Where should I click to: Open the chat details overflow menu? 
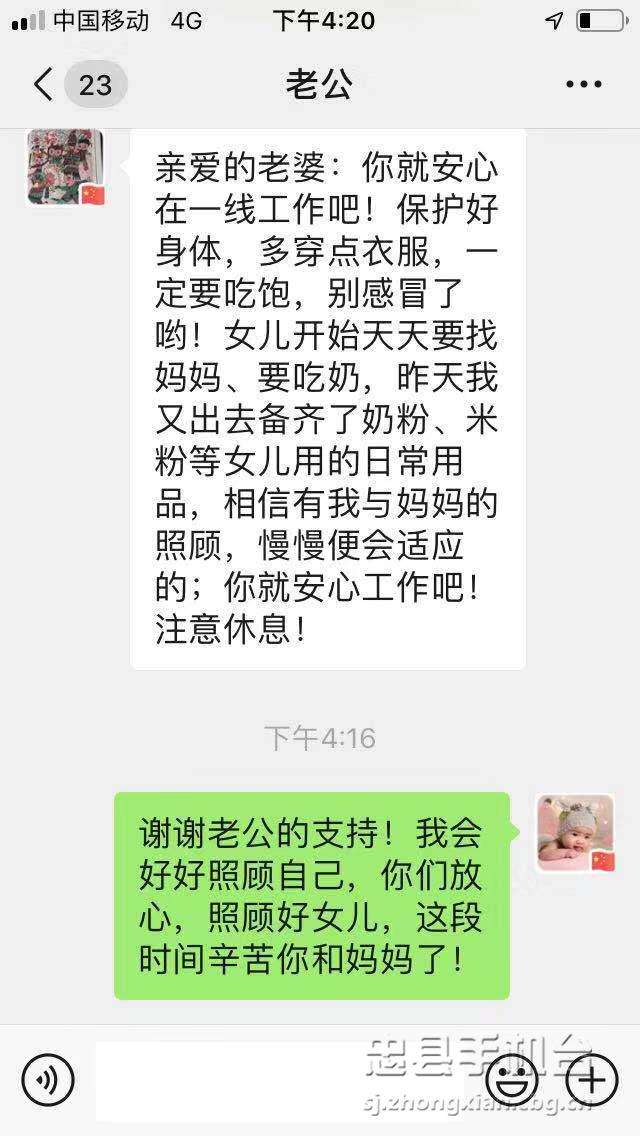584,84
